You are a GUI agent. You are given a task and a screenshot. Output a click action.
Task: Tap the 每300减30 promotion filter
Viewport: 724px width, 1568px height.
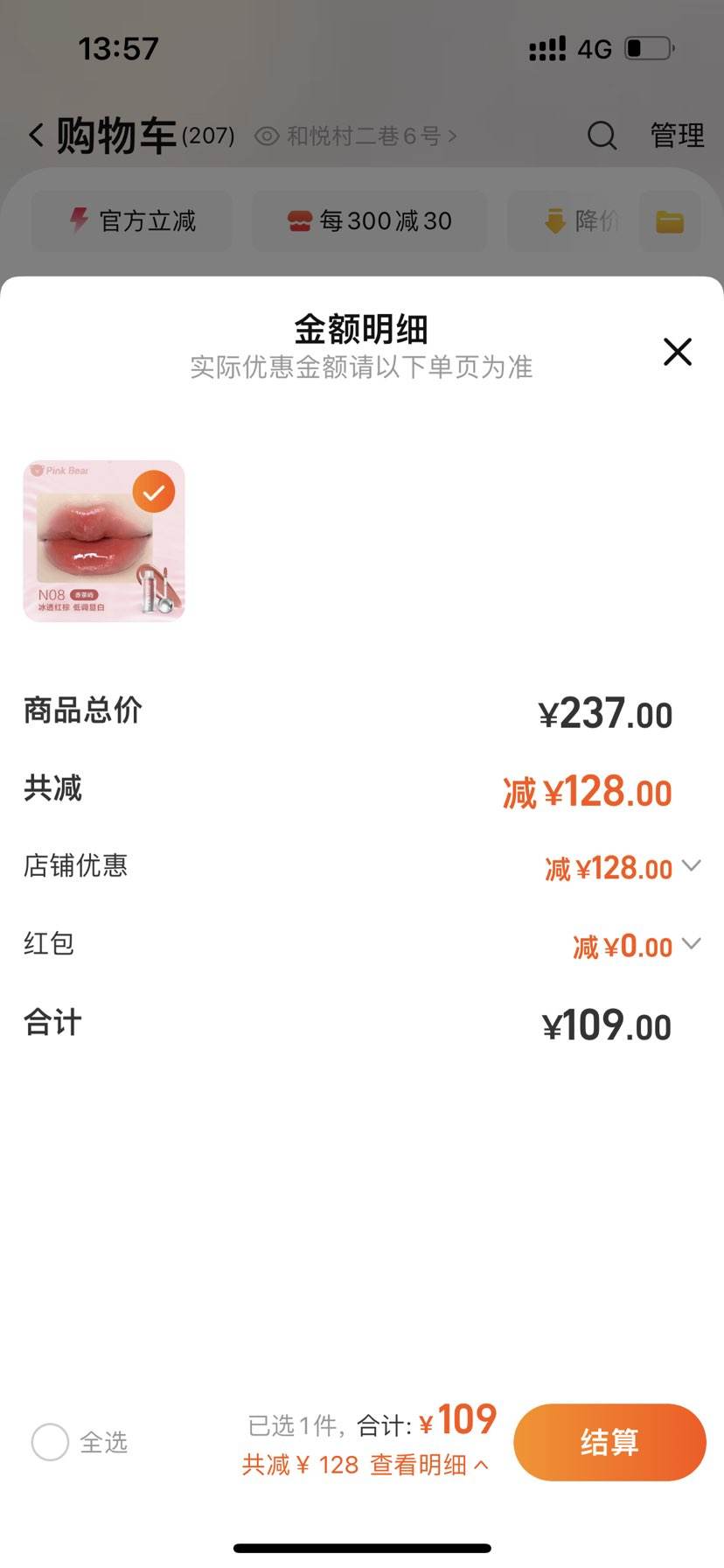click(369, 220)
